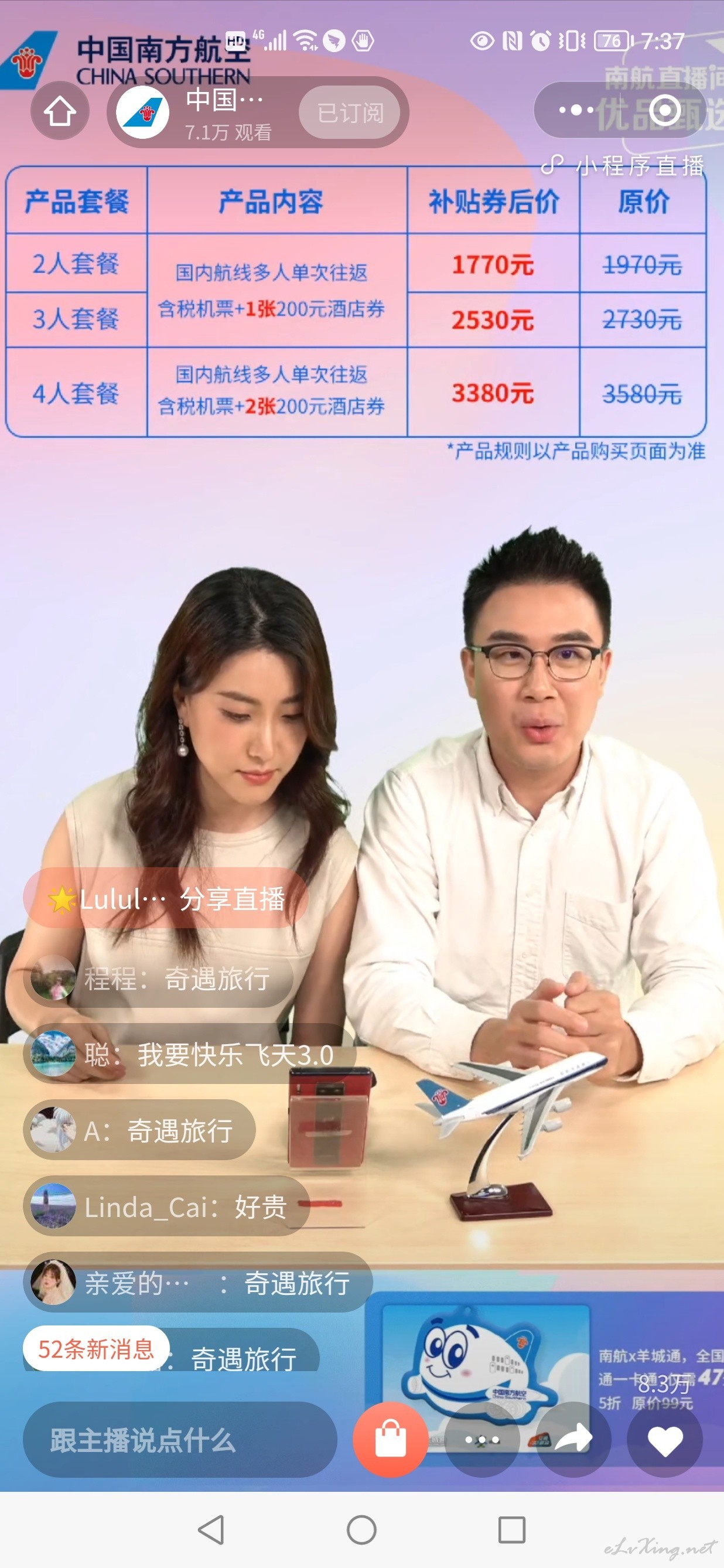Type in 跟主播说点什么 comment field
This screenshot has width=724, height=1568.
click(179, 1440)
